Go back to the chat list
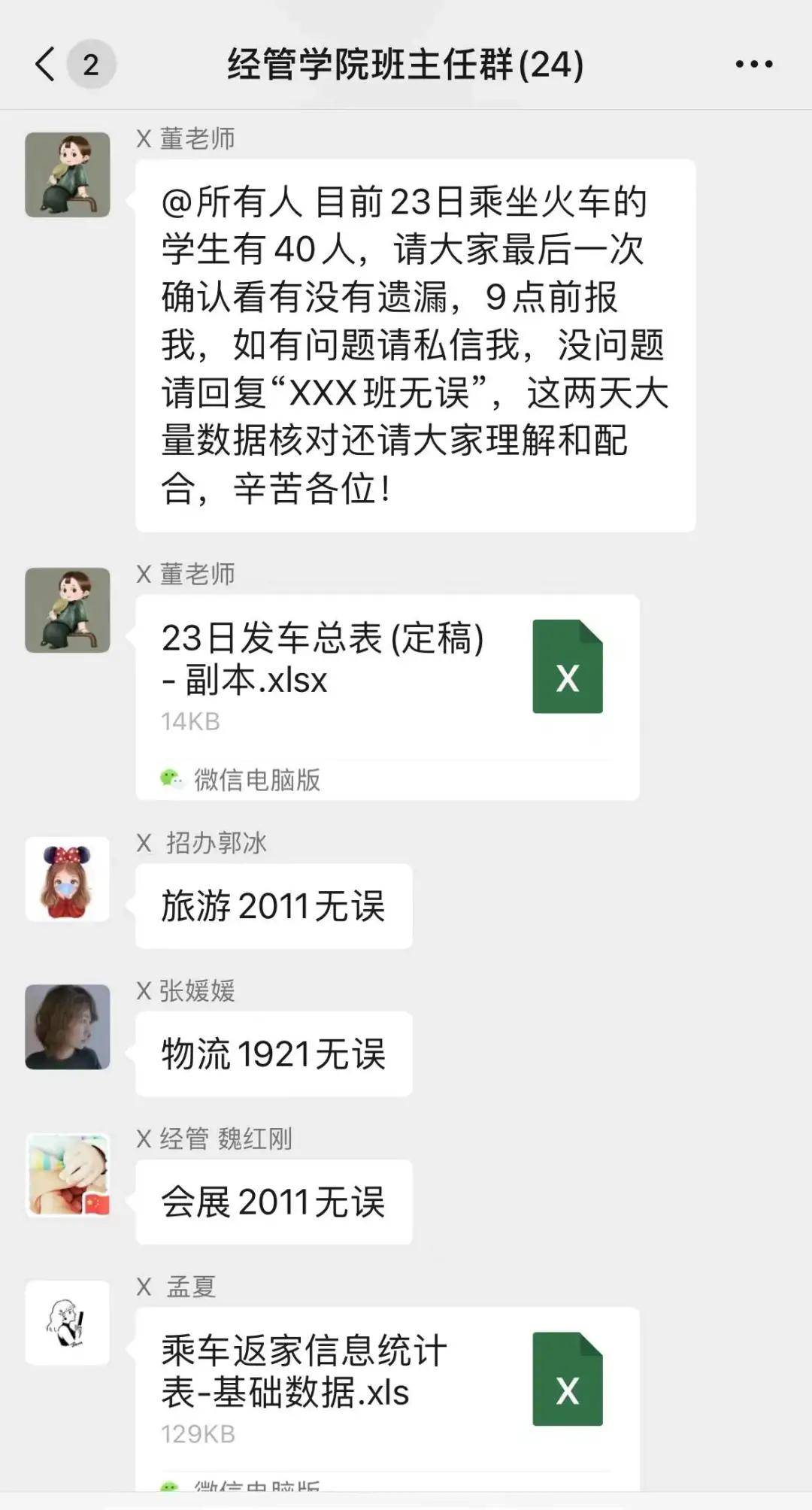This screenshot has width=812, height=1510. [x=47, y=65]
